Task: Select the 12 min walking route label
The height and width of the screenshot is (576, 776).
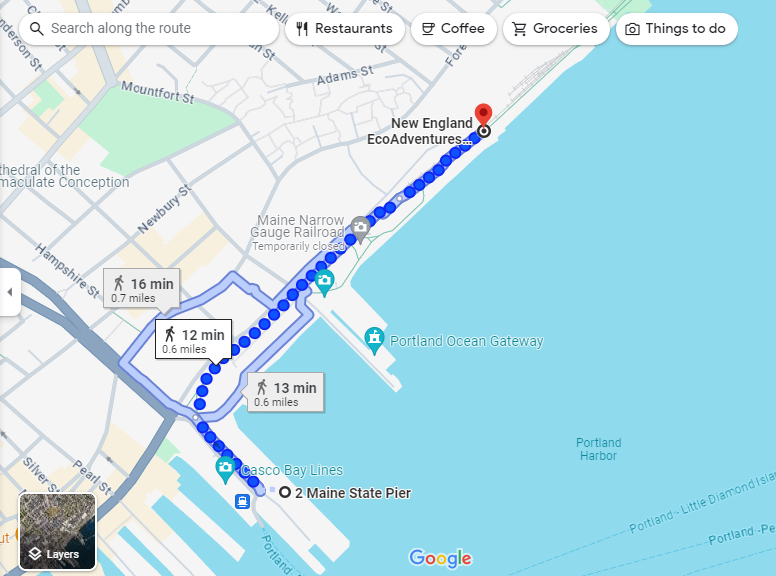Action: click(194, 340)
